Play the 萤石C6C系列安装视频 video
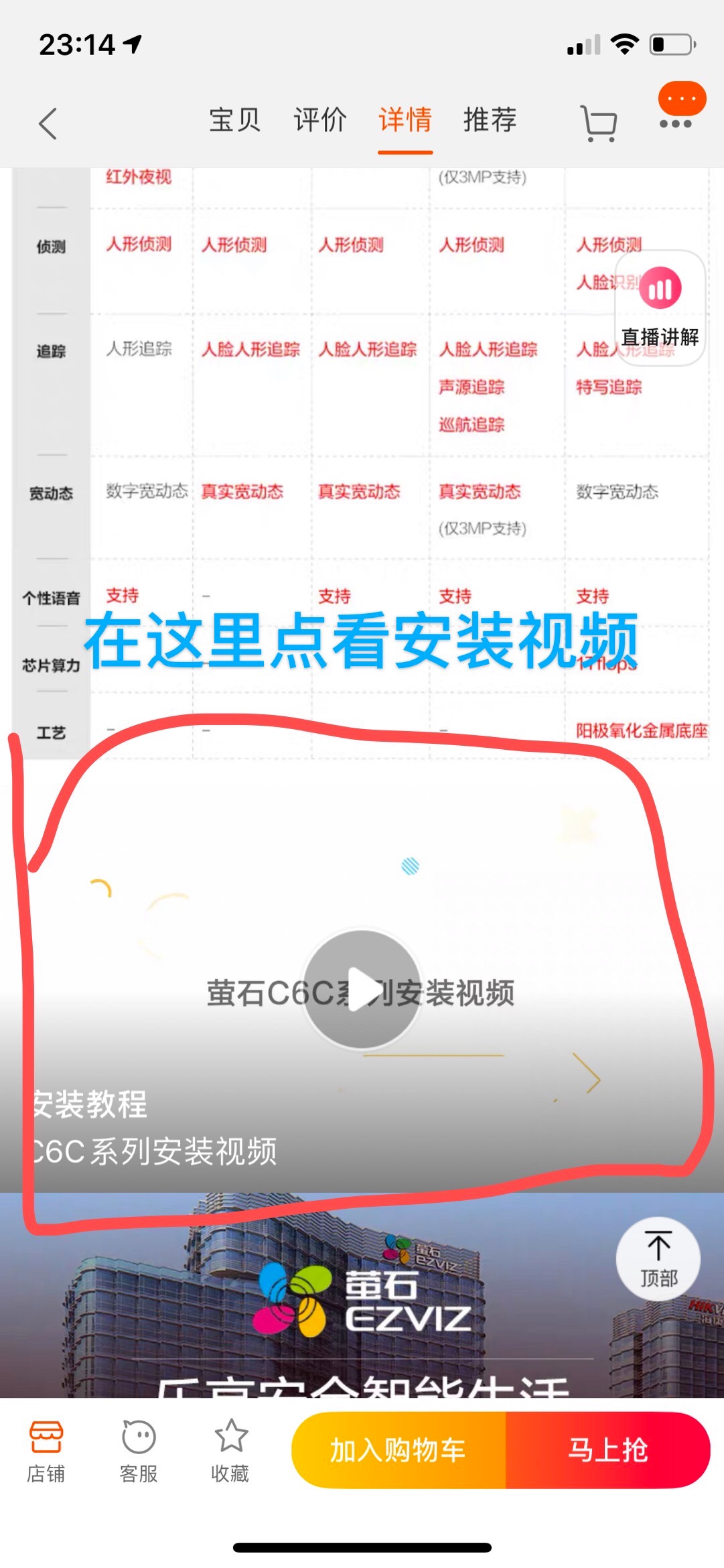 coord(362,989)
